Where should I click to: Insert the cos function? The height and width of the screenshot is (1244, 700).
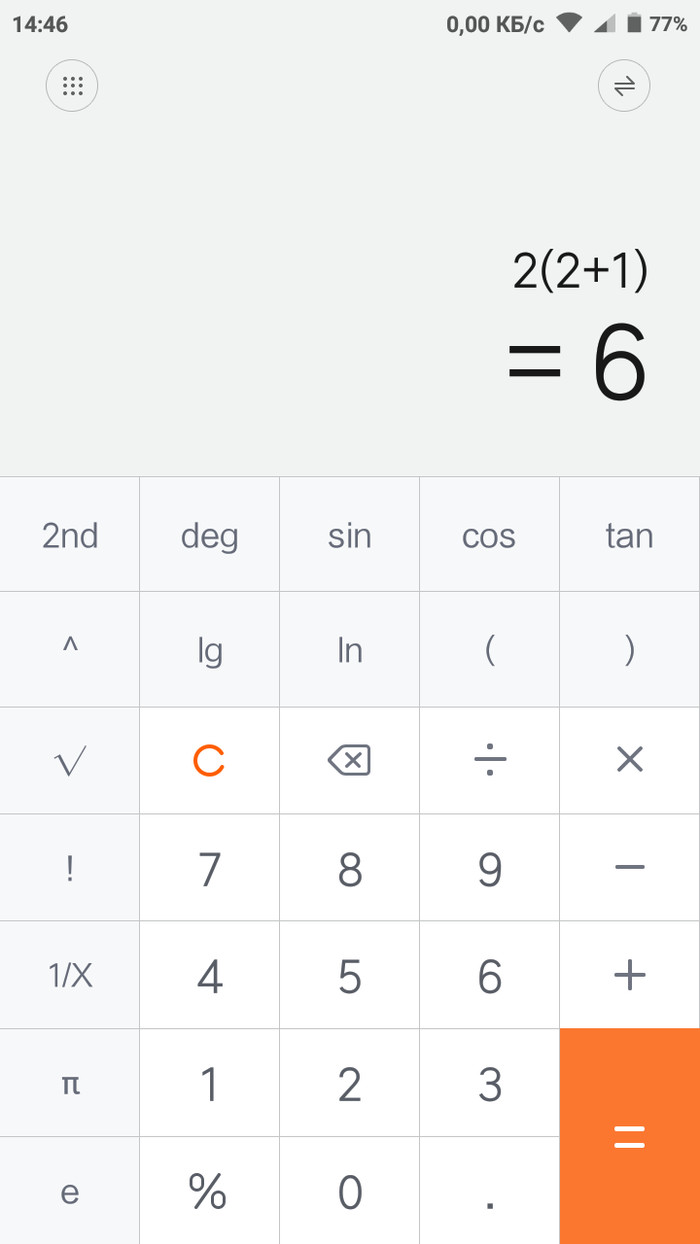click(x=489, y=536)
